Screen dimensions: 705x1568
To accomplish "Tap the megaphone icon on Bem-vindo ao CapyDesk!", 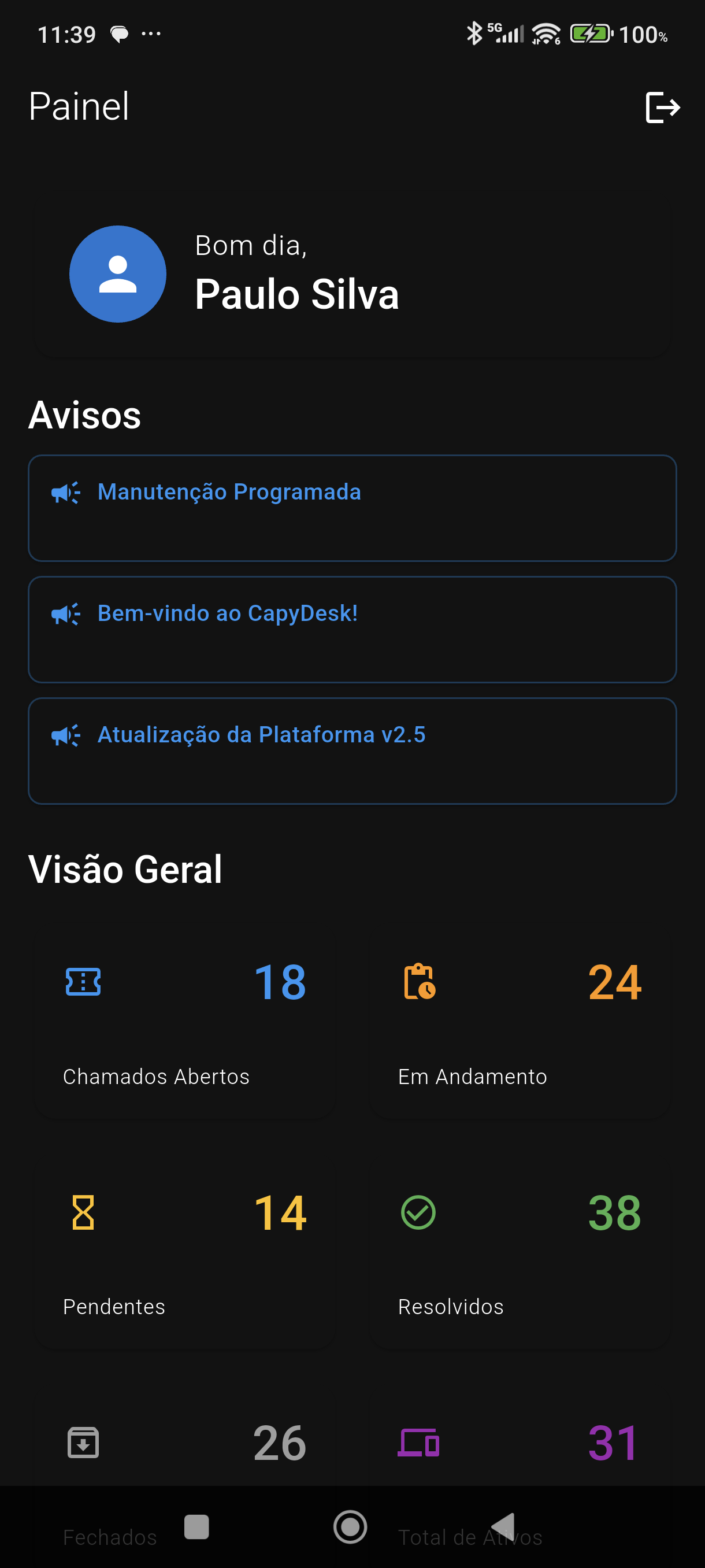I will (x=65, y=614).
